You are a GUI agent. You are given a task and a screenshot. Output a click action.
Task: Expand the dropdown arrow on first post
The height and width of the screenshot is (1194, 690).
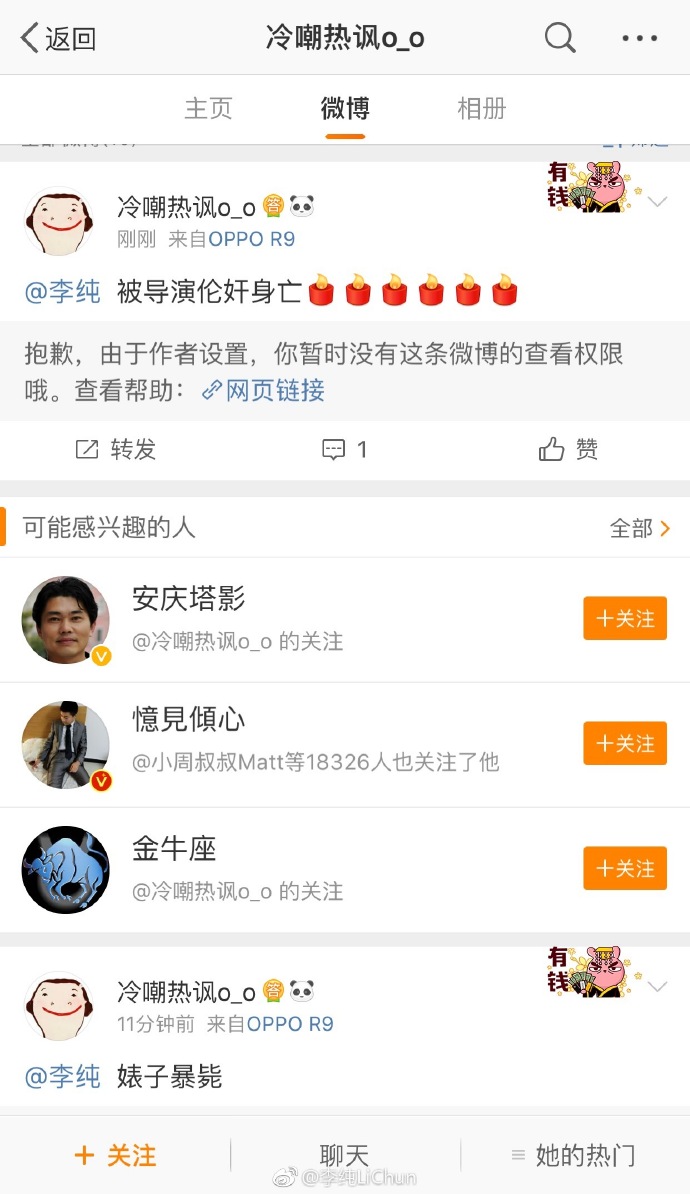658,203
